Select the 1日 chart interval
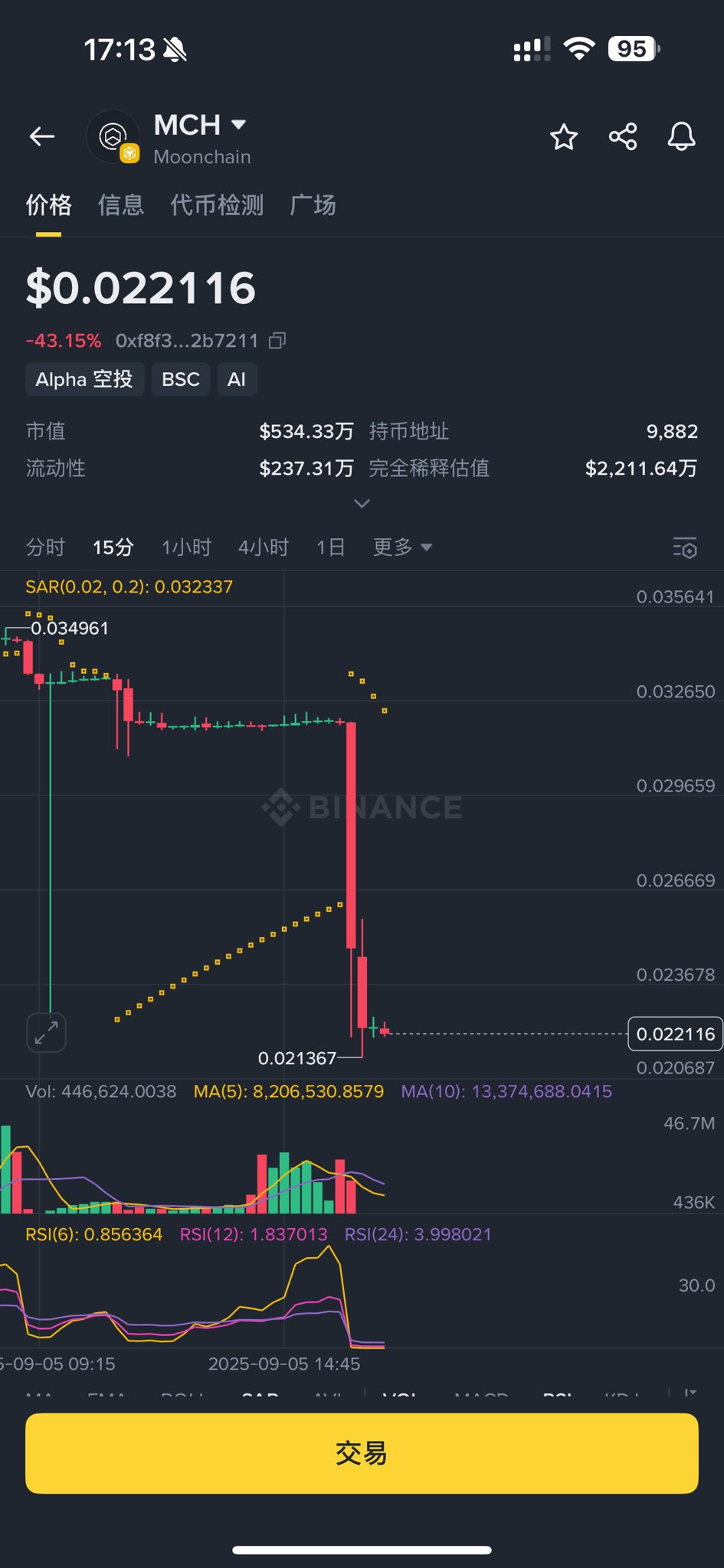This screenshot has width=724, height=1568. (330, 547)
